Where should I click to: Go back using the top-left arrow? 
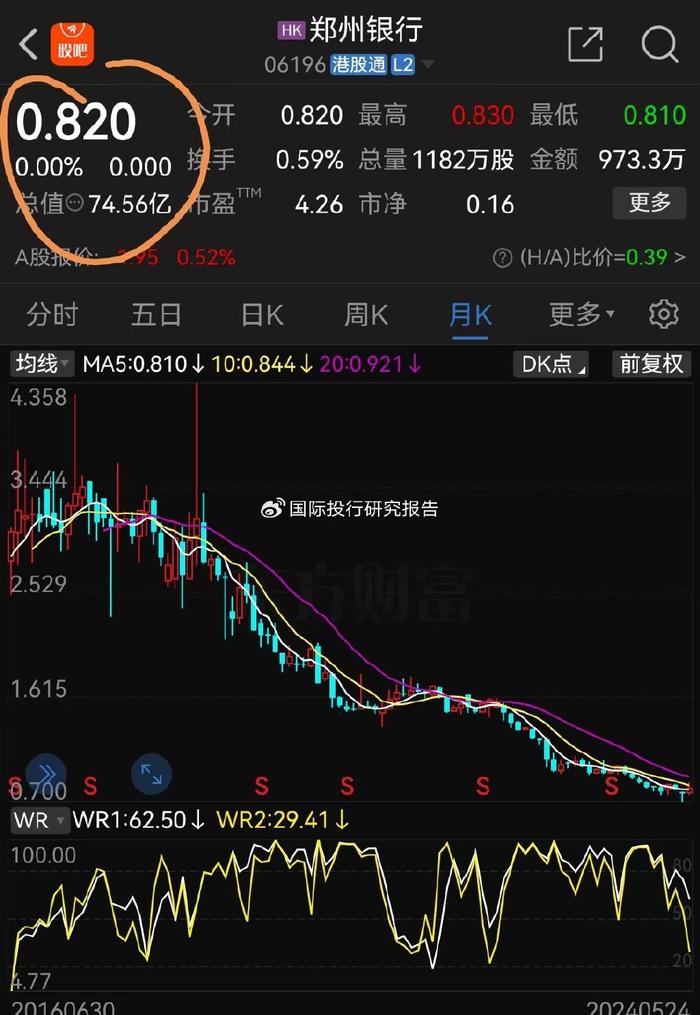pyautogui.click(x=27, y=44)
